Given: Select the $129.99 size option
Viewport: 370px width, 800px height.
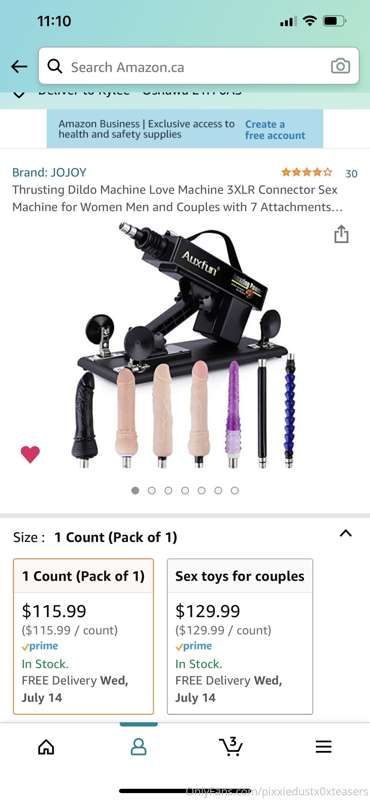Looking at the screenshot, I should pos(240,636).
